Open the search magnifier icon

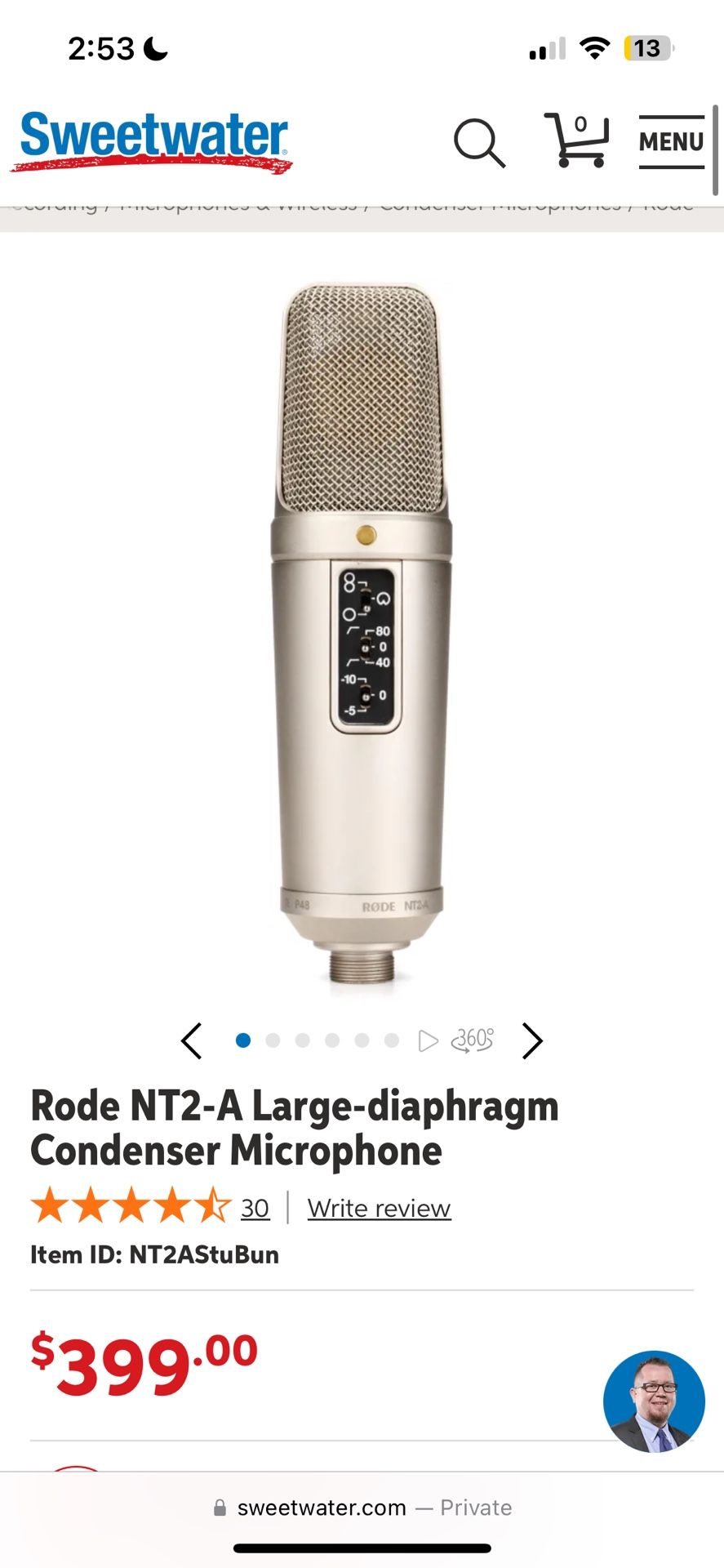point(479,144)
